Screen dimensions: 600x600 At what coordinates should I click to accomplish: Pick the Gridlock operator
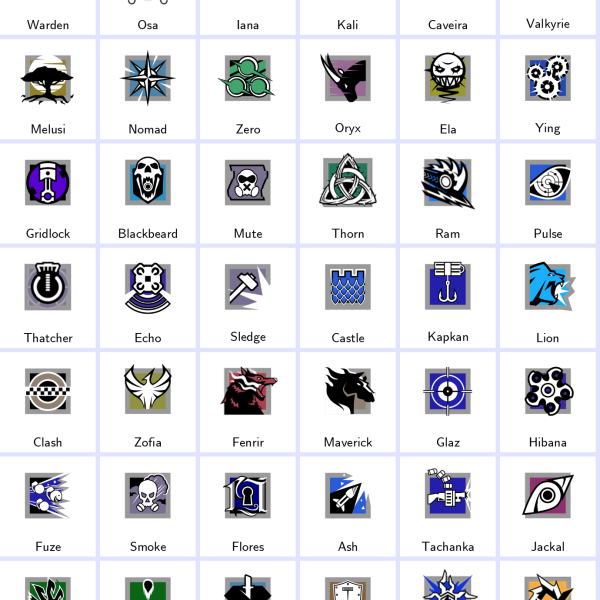(48, 193)
